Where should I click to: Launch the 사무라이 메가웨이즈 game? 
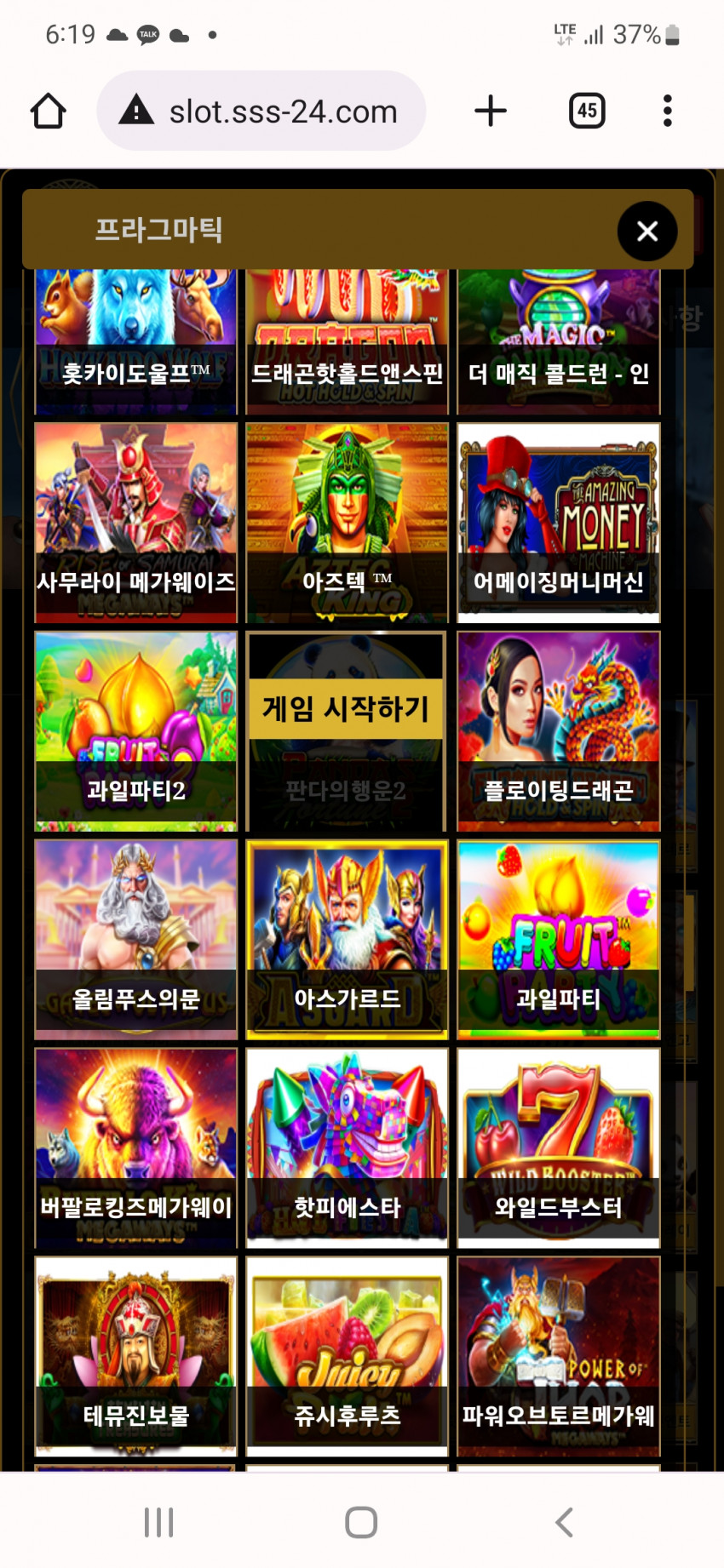[135, 523]
